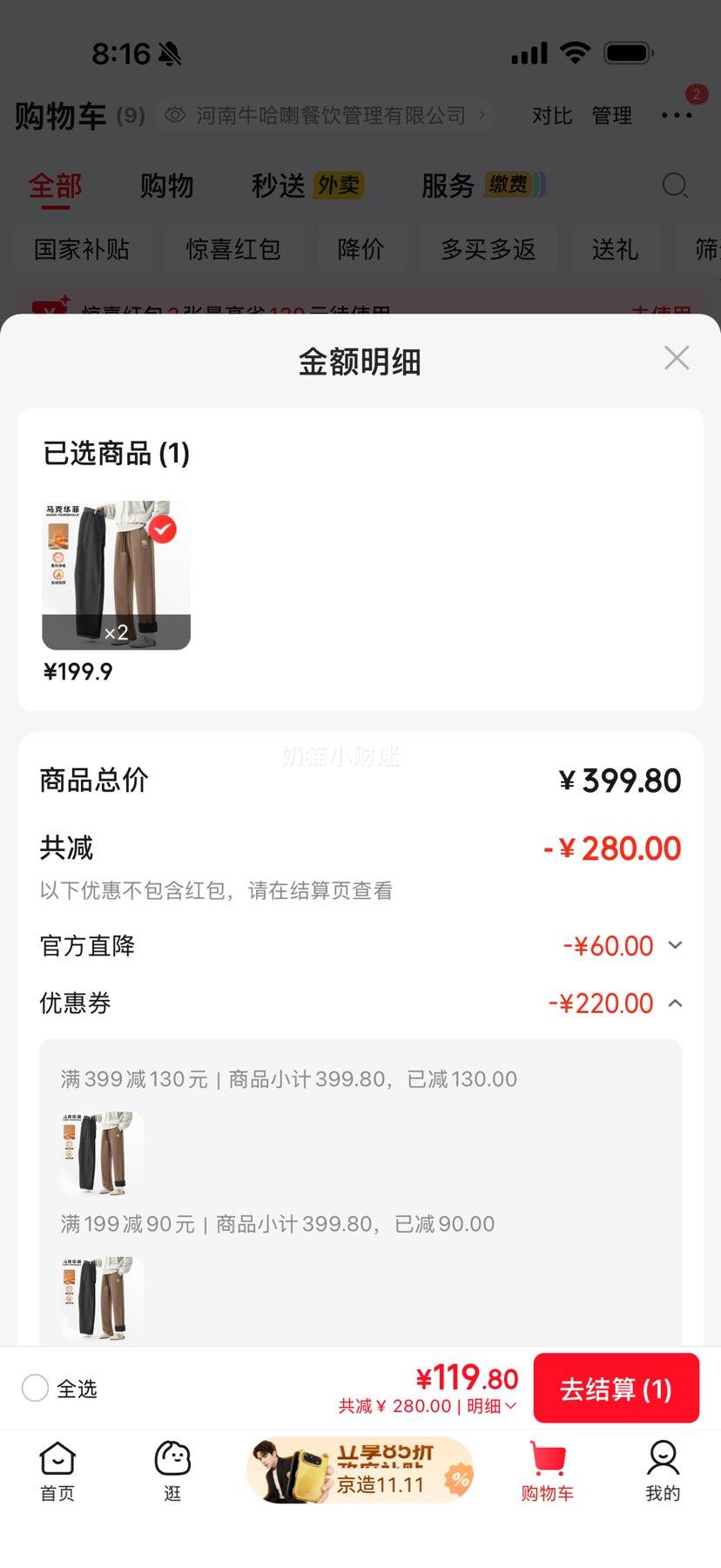The width and height of the screenshot is (721, 1568).
Task: Switch to the 购物车 cart tab
Action: [x=547, y=1472]
